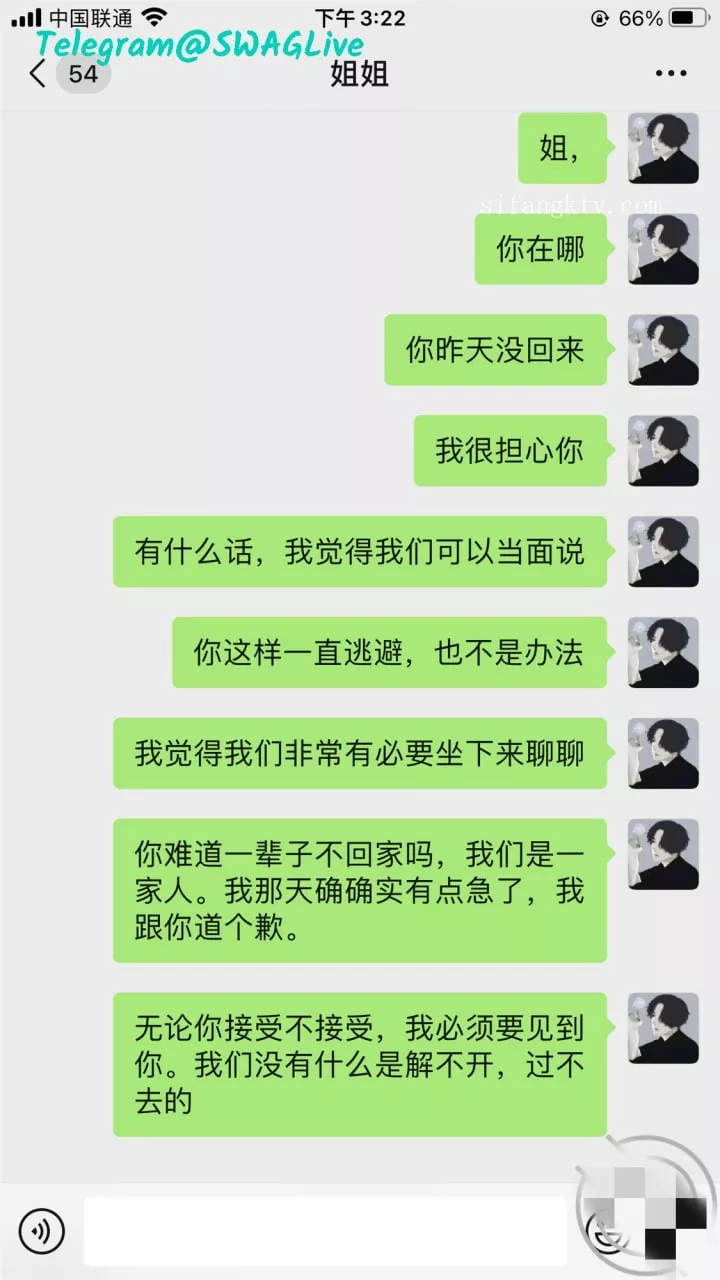Open the chat's three-dot menu
720x1280 pixels.
[671, 74]
